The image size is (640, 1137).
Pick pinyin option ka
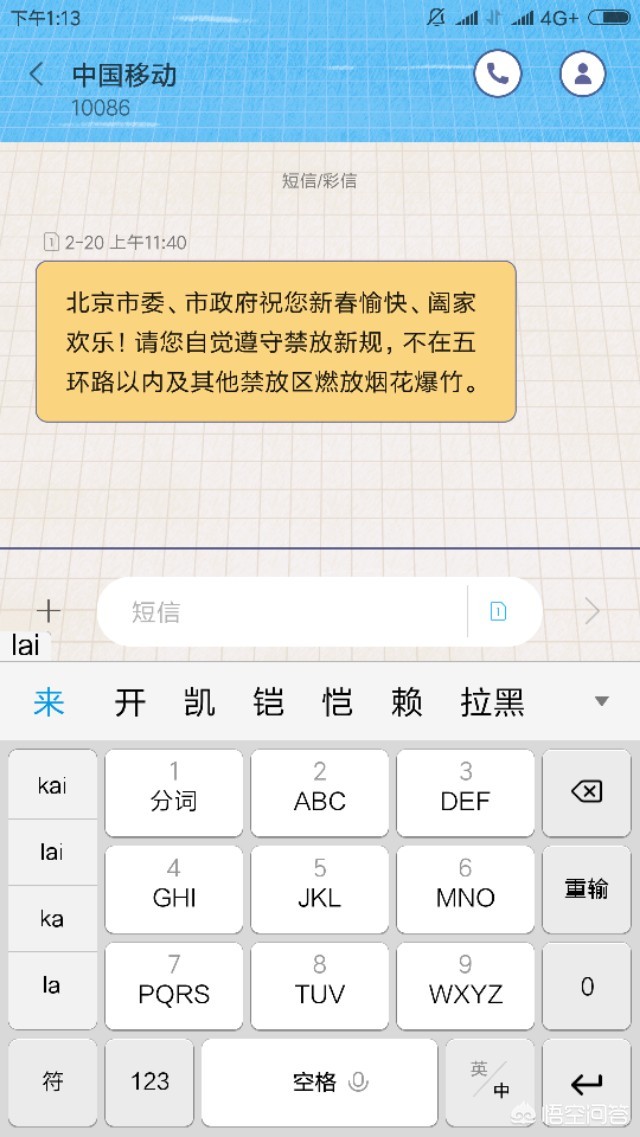tap(52, 919)
